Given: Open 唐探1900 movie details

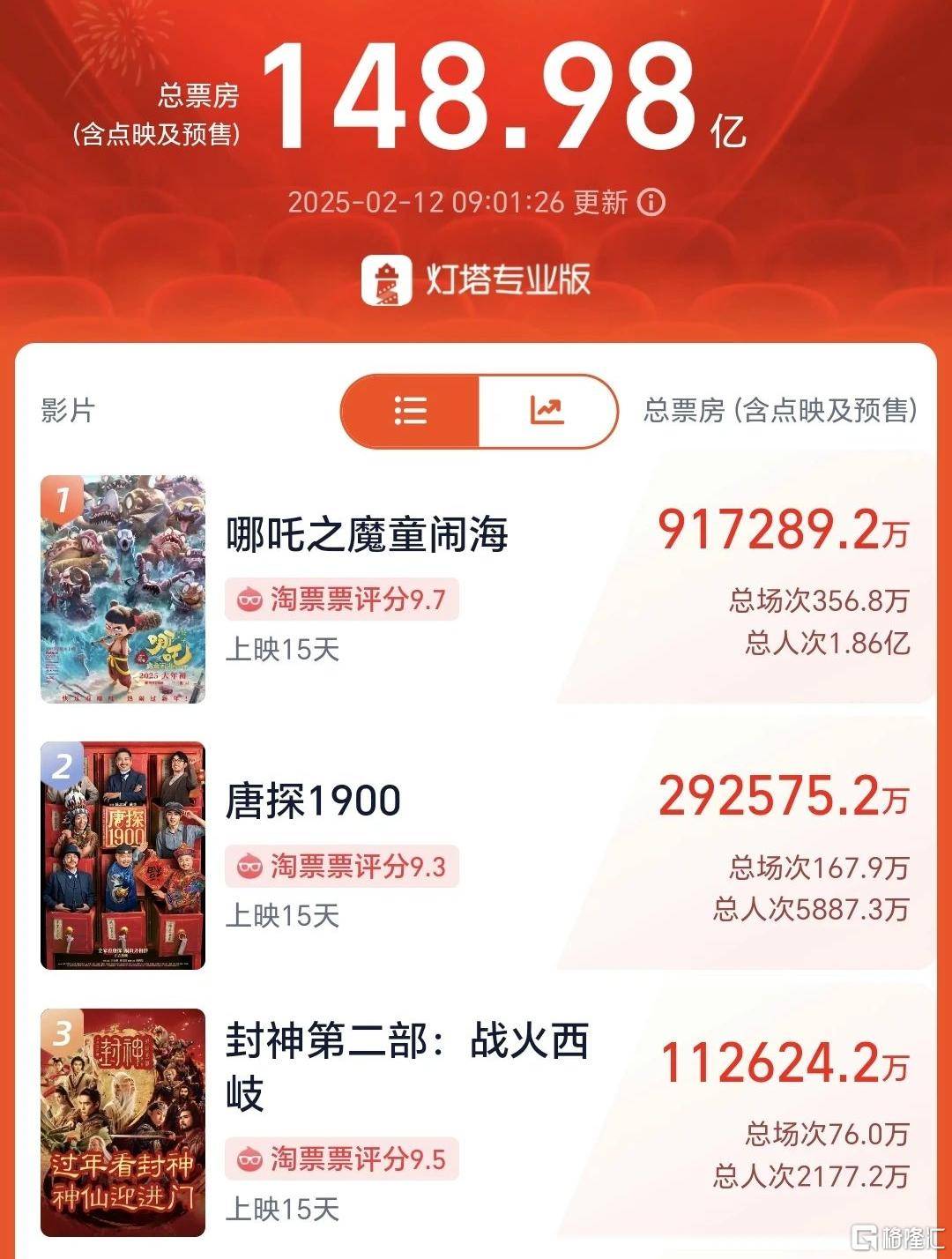Looking at the screenshot, I should [314, 801].
